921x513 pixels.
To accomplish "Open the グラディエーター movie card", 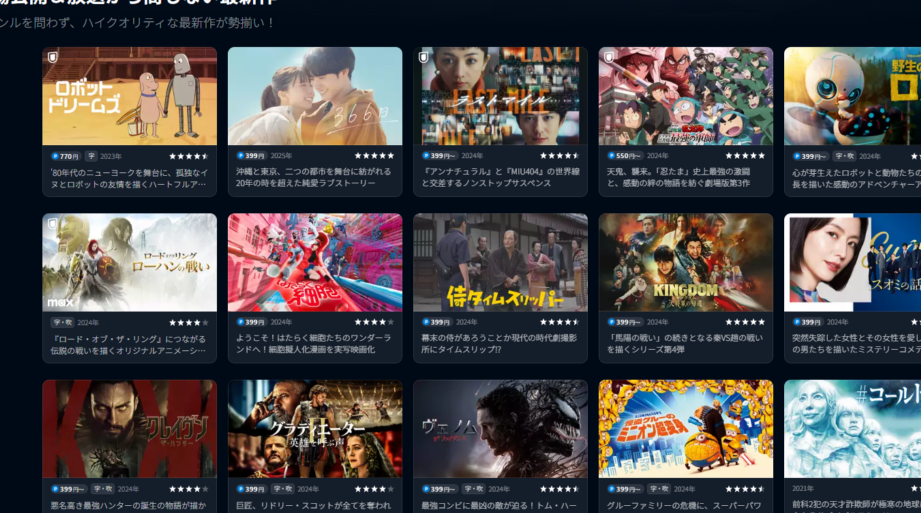I will (x=315, y=429).
